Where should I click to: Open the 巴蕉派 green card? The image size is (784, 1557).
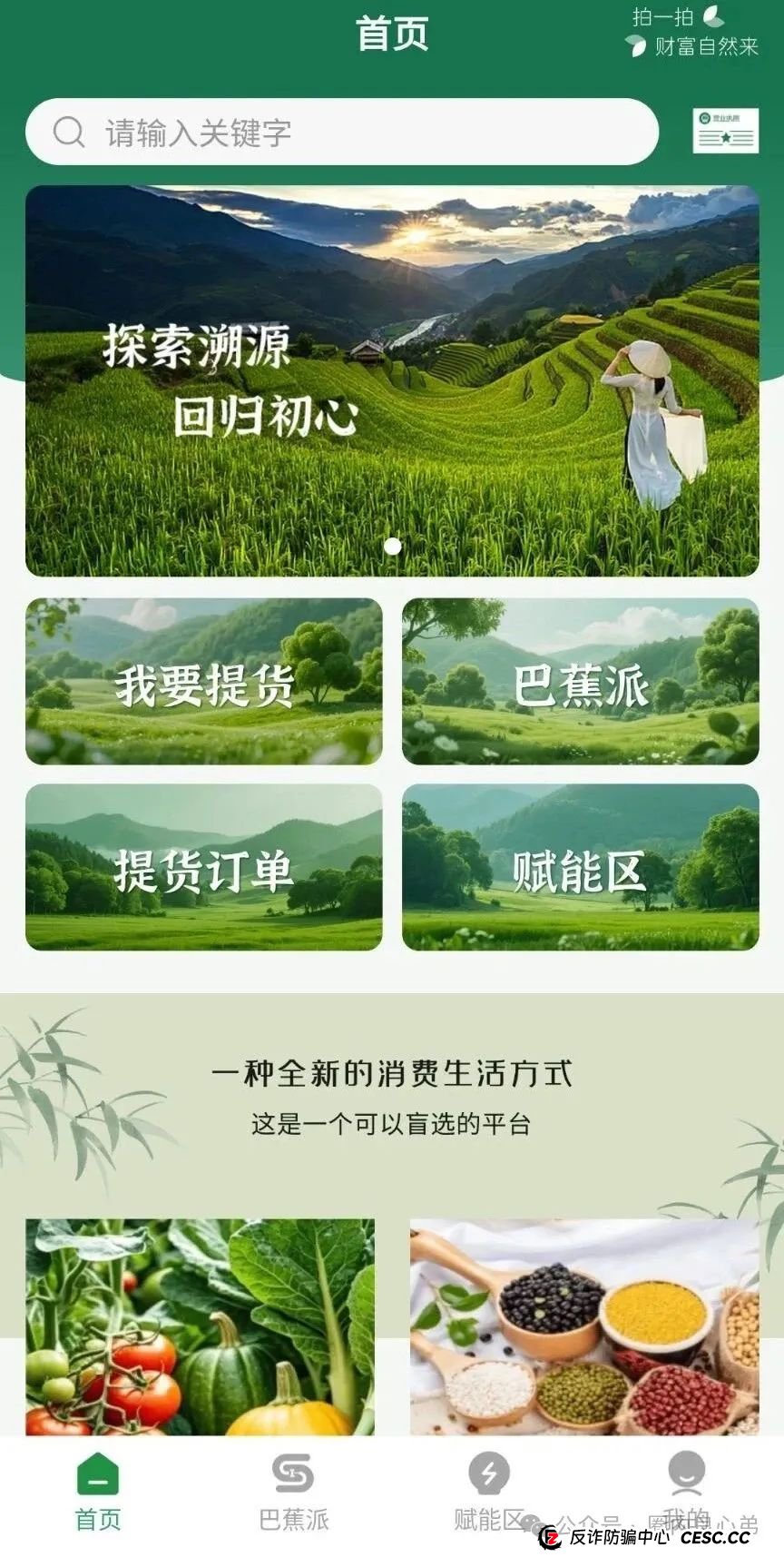580,682
